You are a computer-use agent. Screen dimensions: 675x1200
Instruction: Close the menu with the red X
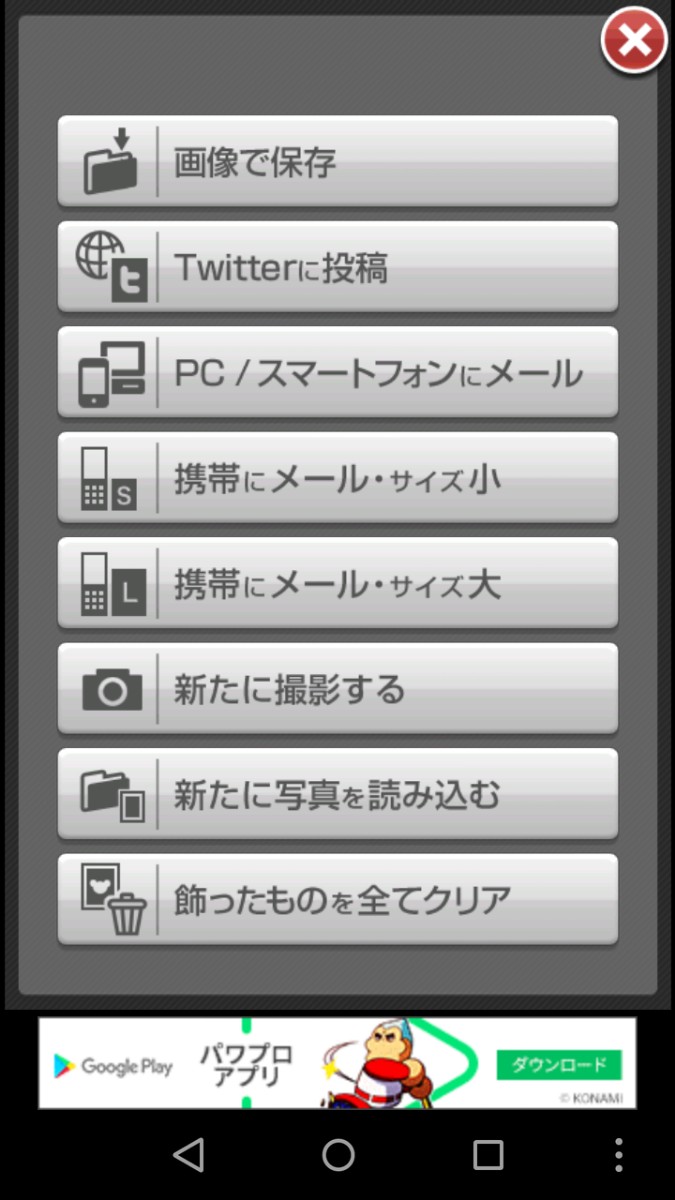pos(634,40)
